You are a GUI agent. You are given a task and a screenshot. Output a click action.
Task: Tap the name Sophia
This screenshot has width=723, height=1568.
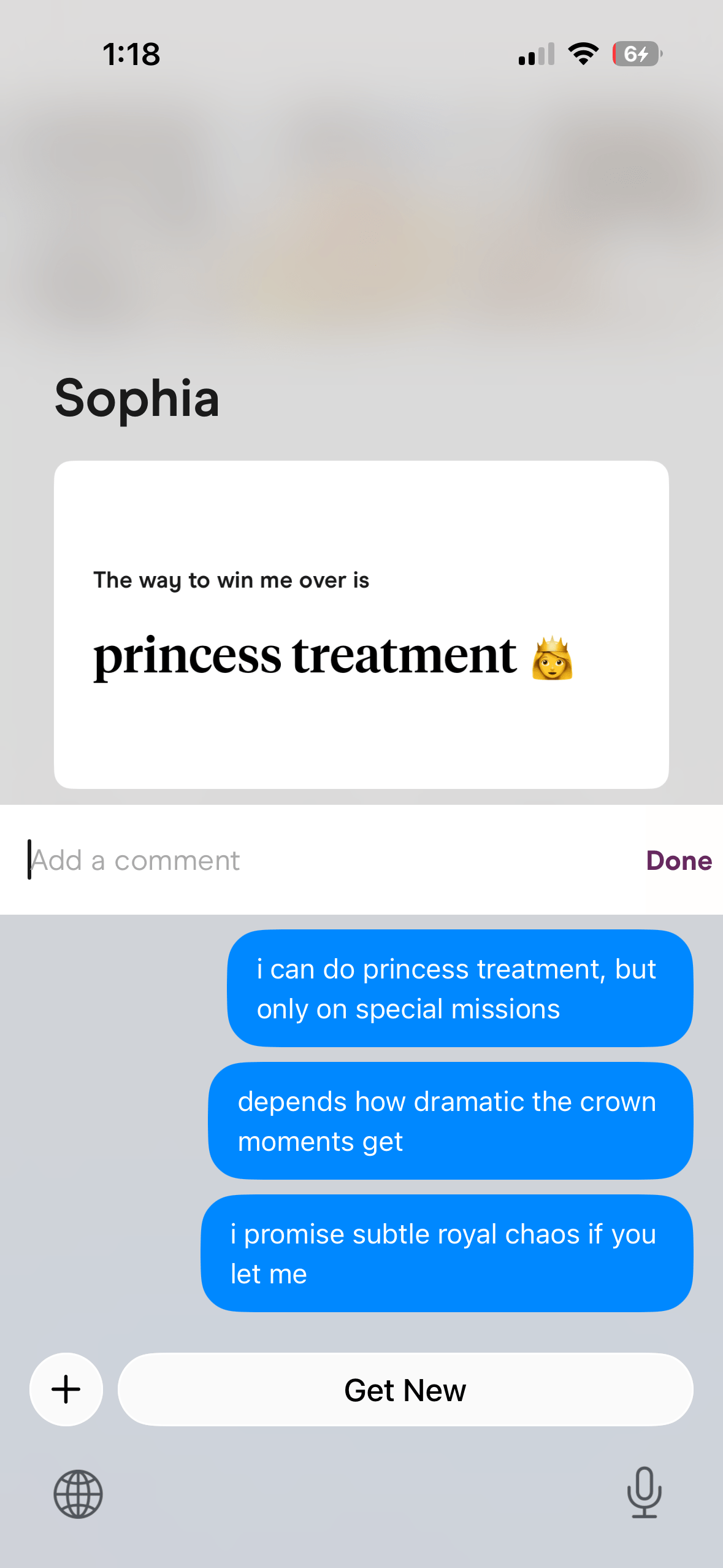(x=137, y=399)
